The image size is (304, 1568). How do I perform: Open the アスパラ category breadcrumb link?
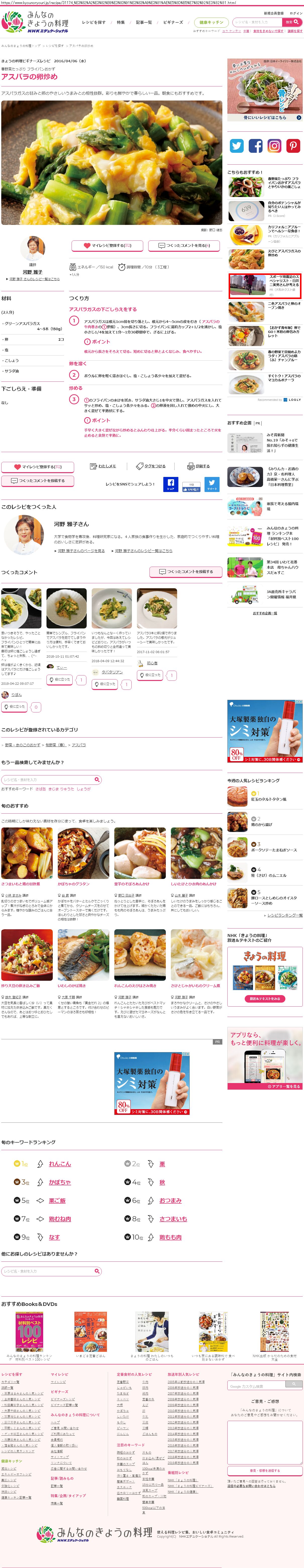point(79,745)
